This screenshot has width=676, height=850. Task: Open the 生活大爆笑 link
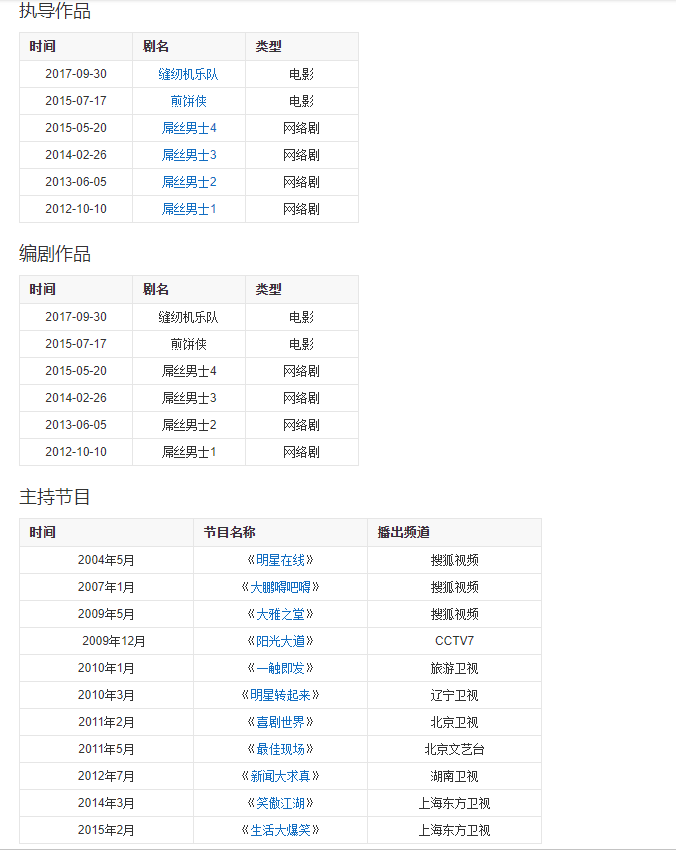pyautogui.click(x=280, y=830)
